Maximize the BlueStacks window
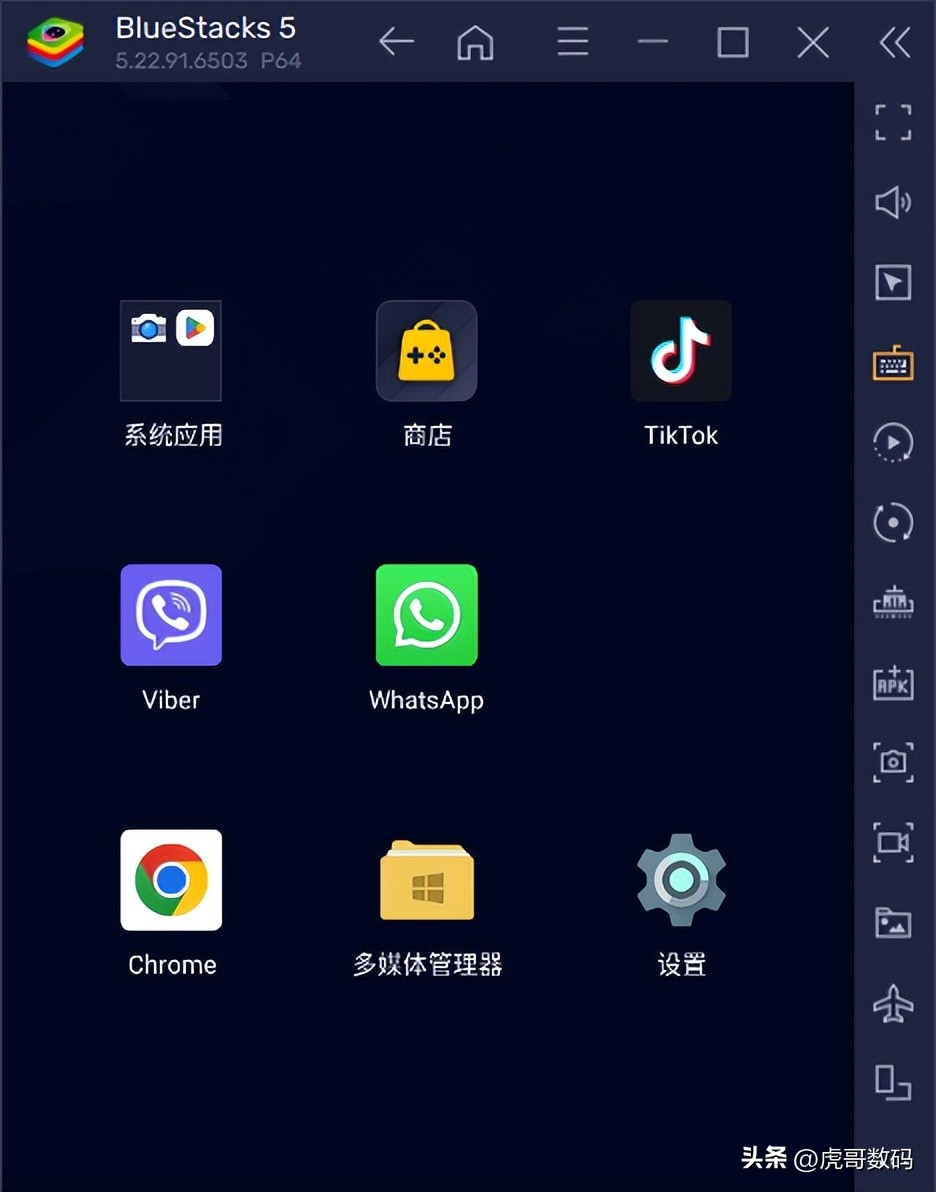The height and width of the screenshot is (1192, 936). pyautogui.click(x=733, y=42)
